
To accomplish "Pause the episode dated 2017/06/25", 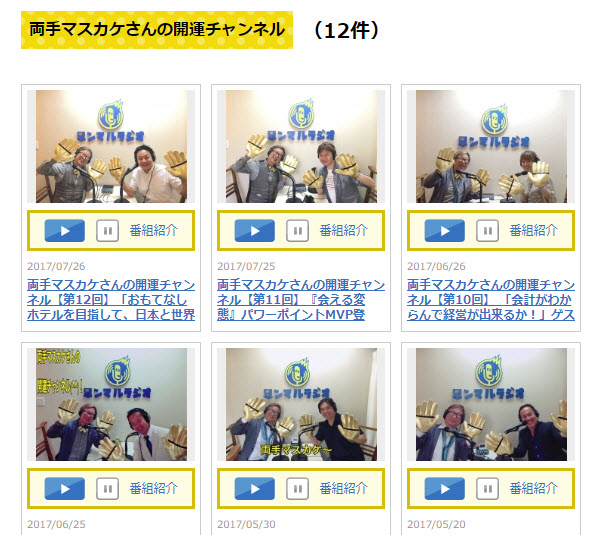I will pyautogui.click(x=107, y=488).
